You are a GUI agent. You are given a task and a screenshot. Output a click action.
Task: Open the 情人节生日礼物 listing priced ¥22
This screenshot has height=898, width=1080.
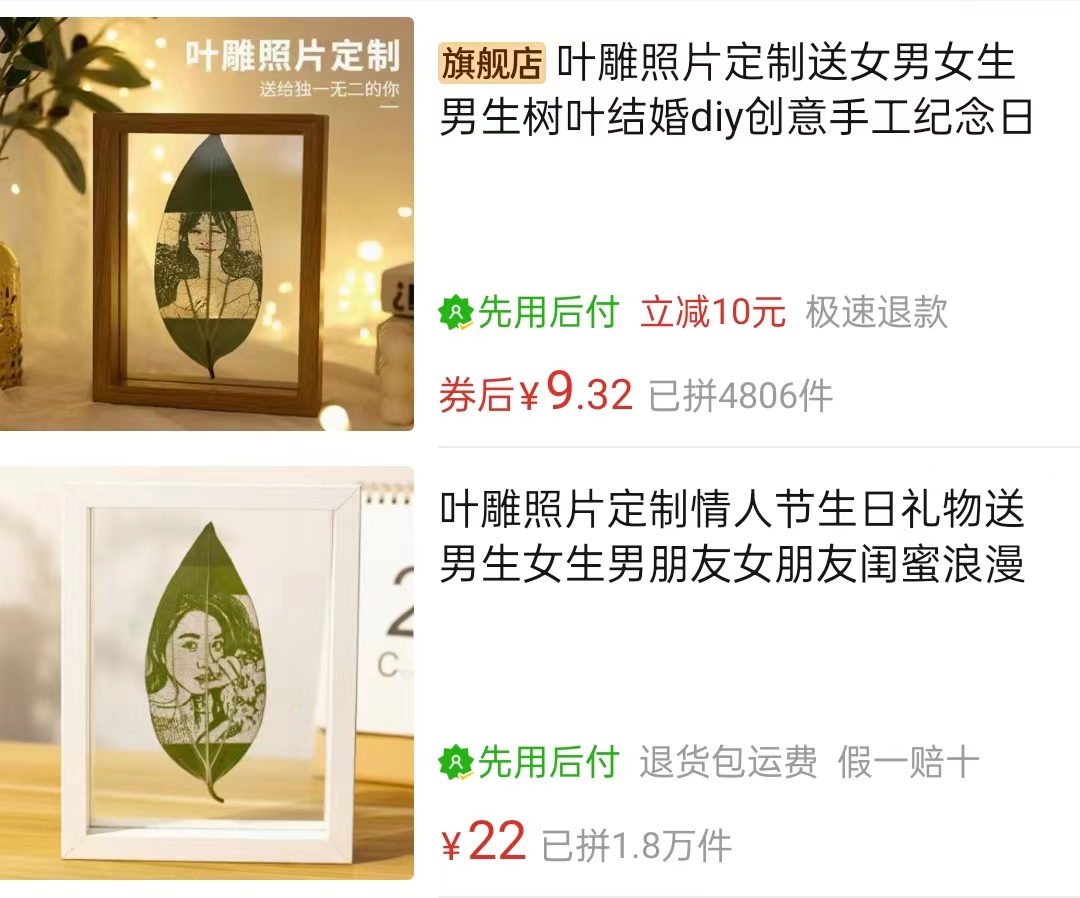(732, 538)
